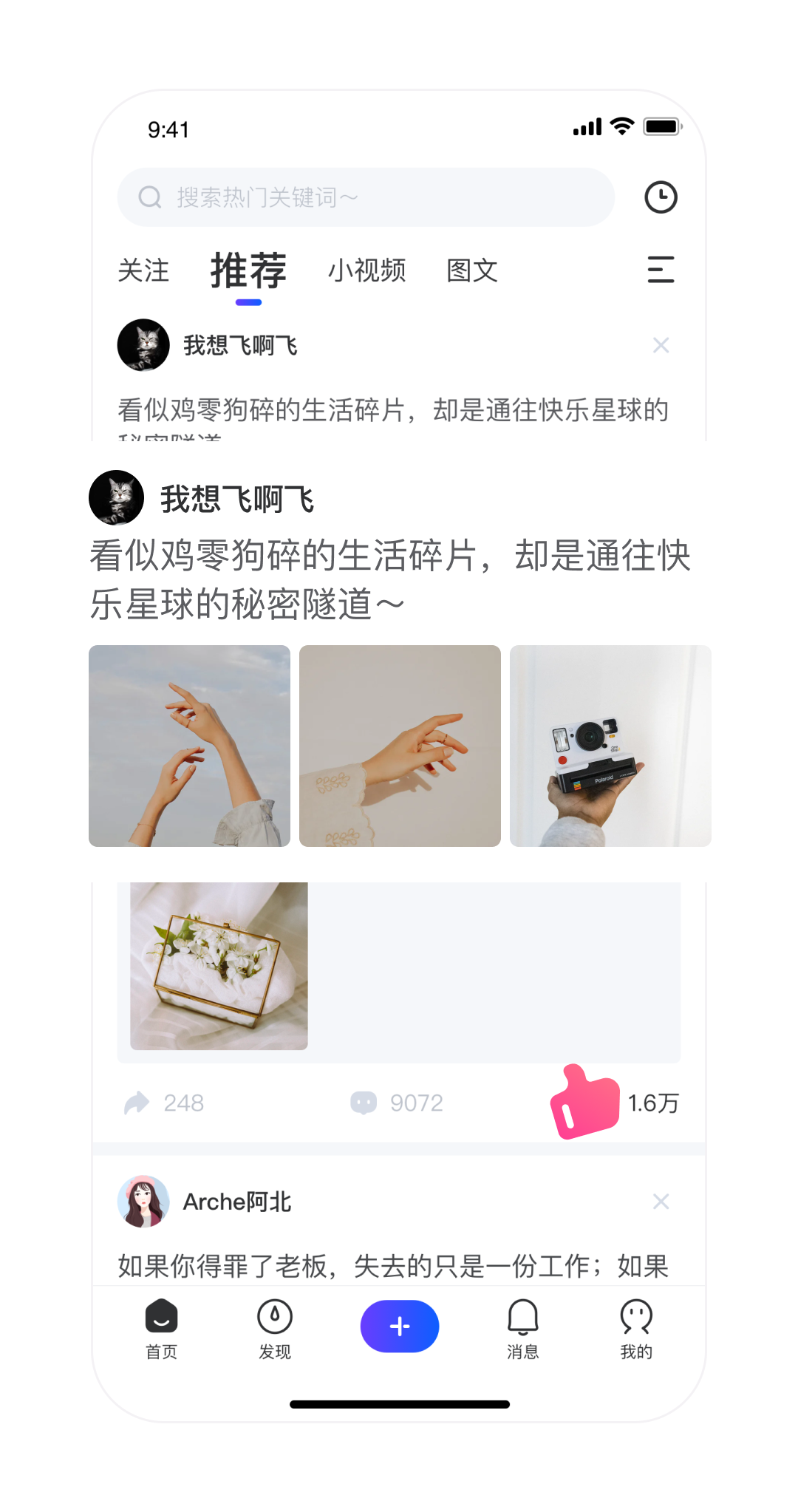This screenshot has width=798, height=1512.
Task: Open the two raised hands photo
Action: tap(189, 746)
